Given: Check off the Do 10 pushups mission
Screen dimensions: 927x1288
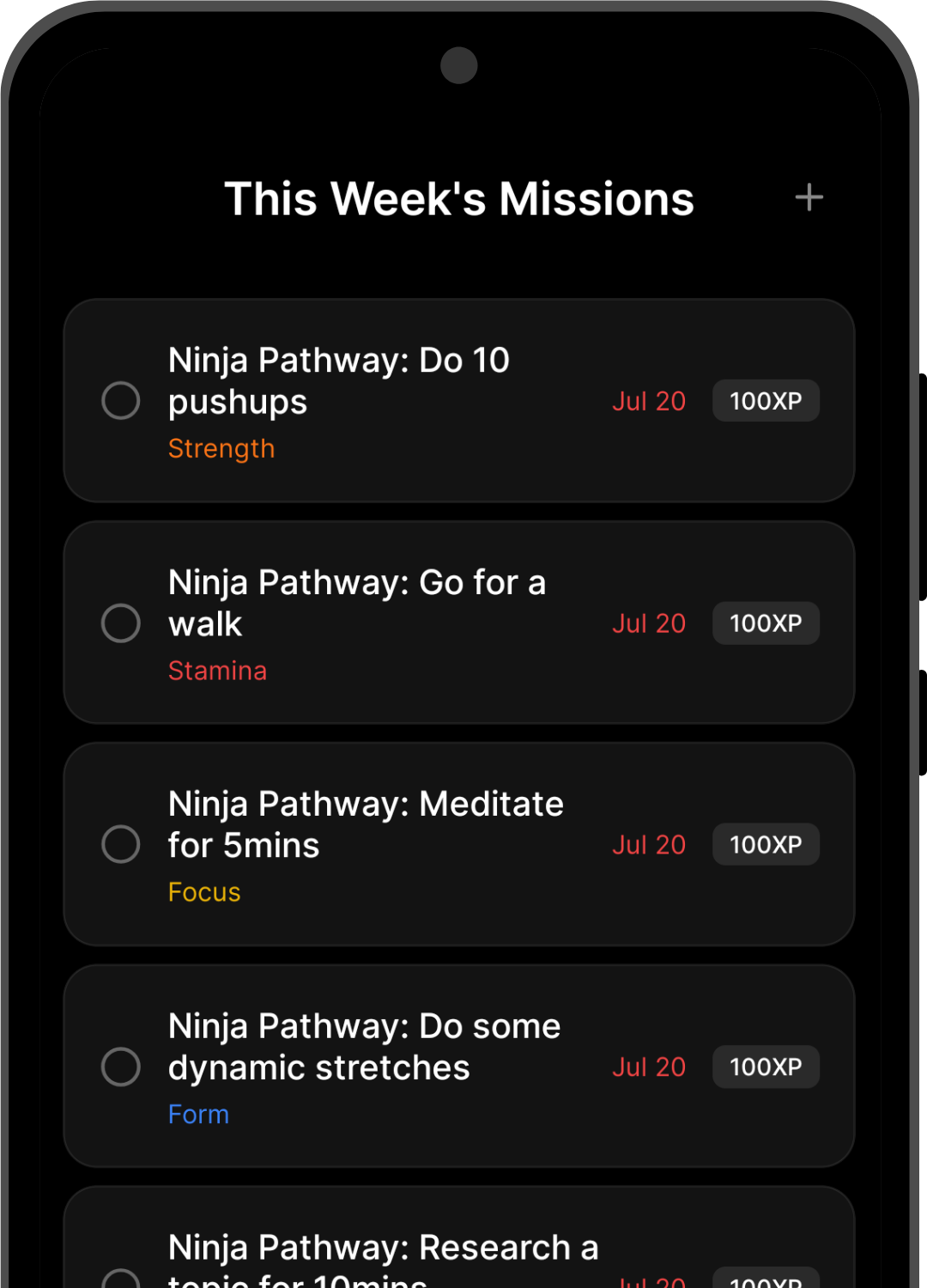Looking at the screenshot, I should 121,400.
